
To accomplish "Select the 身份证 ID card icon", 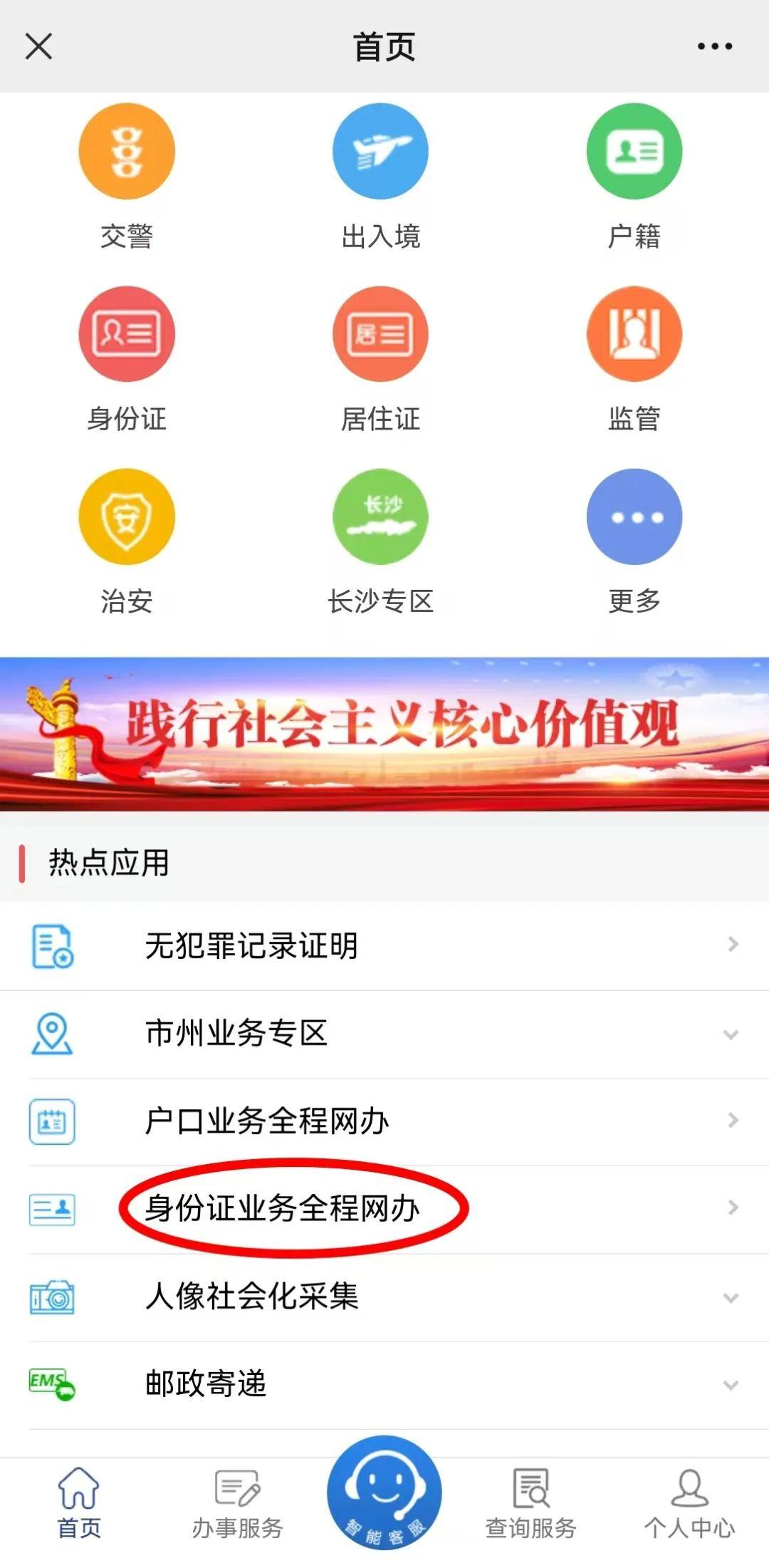I will (127, 333).
